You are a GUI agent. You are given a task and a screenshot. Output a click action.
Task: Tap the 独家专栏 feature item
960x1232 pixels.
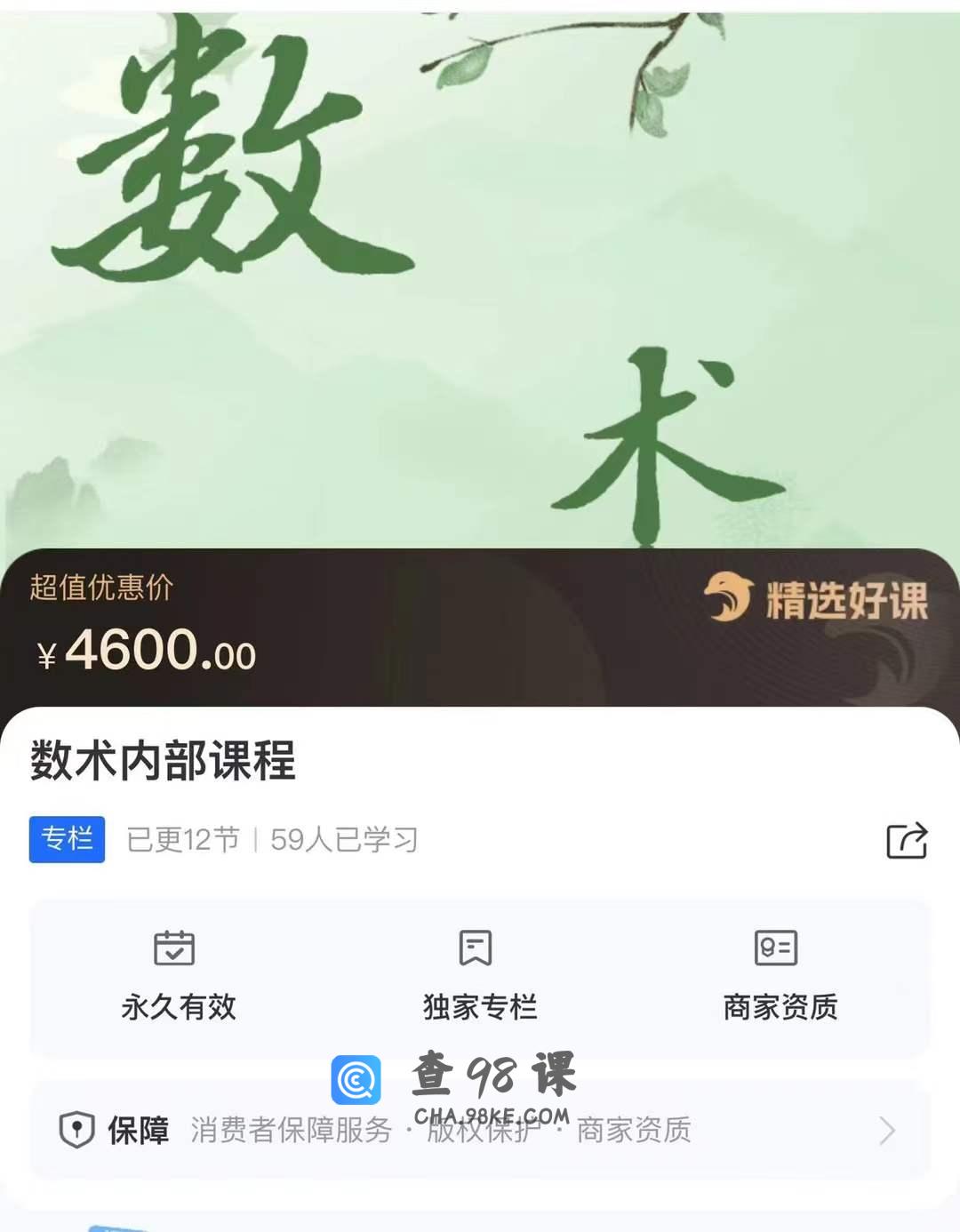[479, 976]
